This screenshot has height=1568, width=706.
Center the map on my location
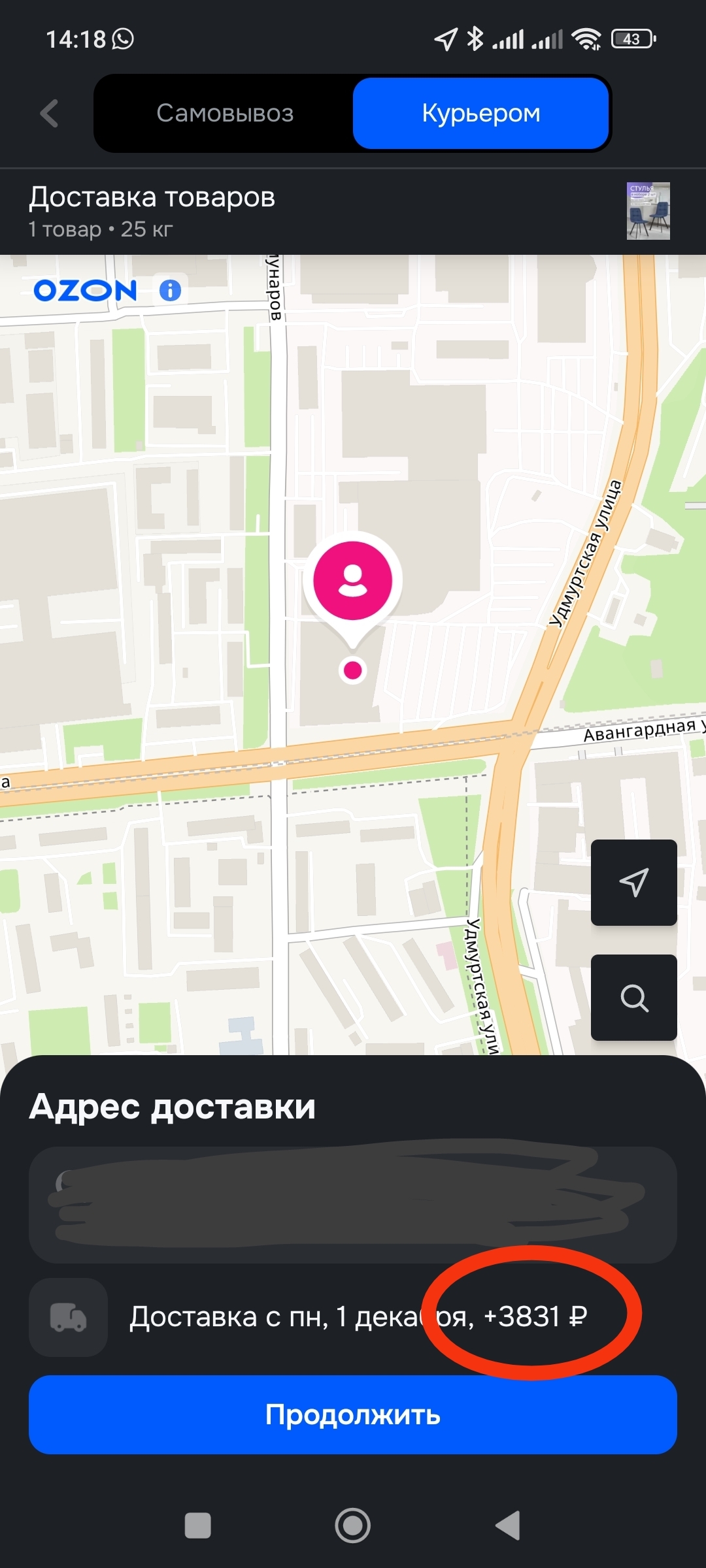point(633,882)
